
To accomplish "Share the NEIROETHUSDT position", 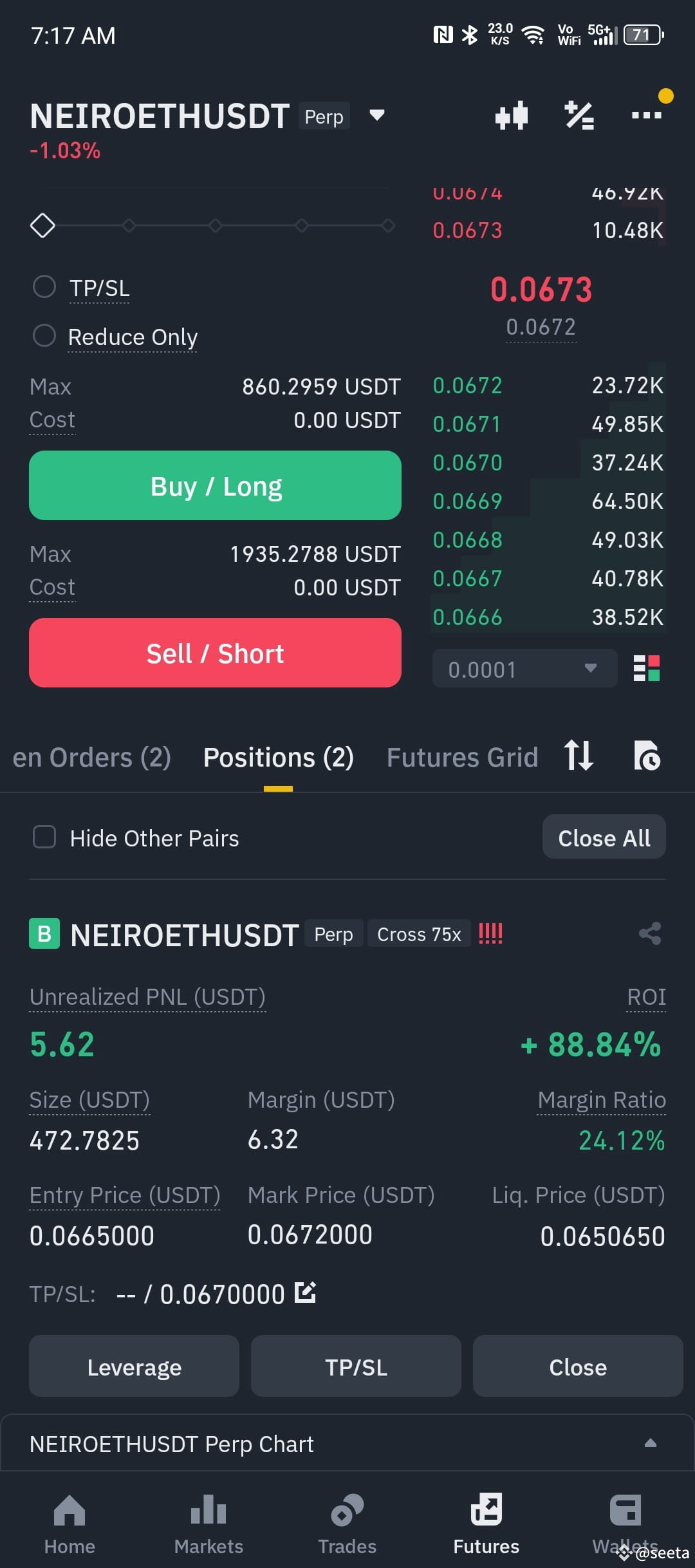I will (649, 934).
